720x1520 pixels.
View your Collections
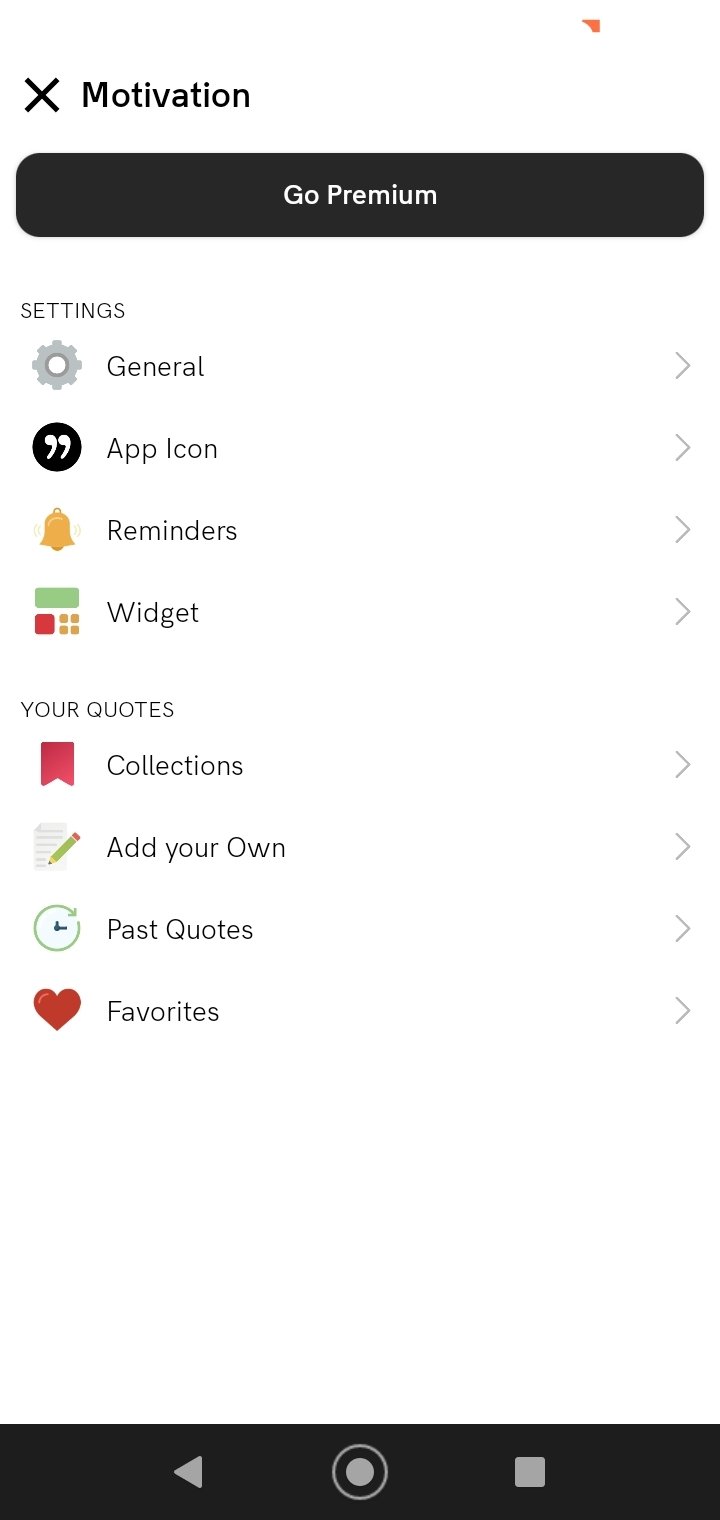pos(360,765)
